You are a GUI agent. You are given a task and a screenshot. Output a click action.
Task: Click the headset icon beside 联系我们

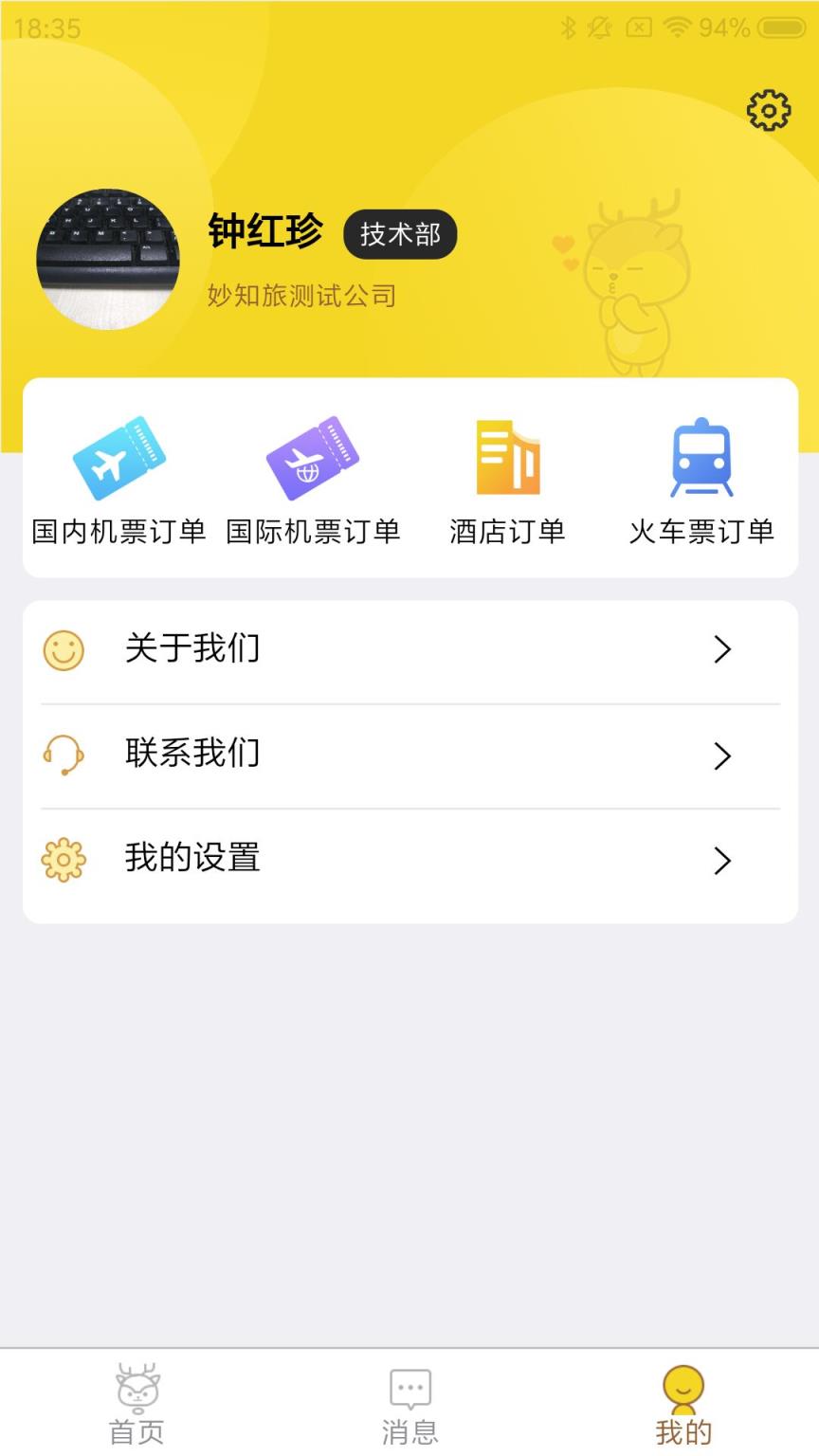pos(64,755)
